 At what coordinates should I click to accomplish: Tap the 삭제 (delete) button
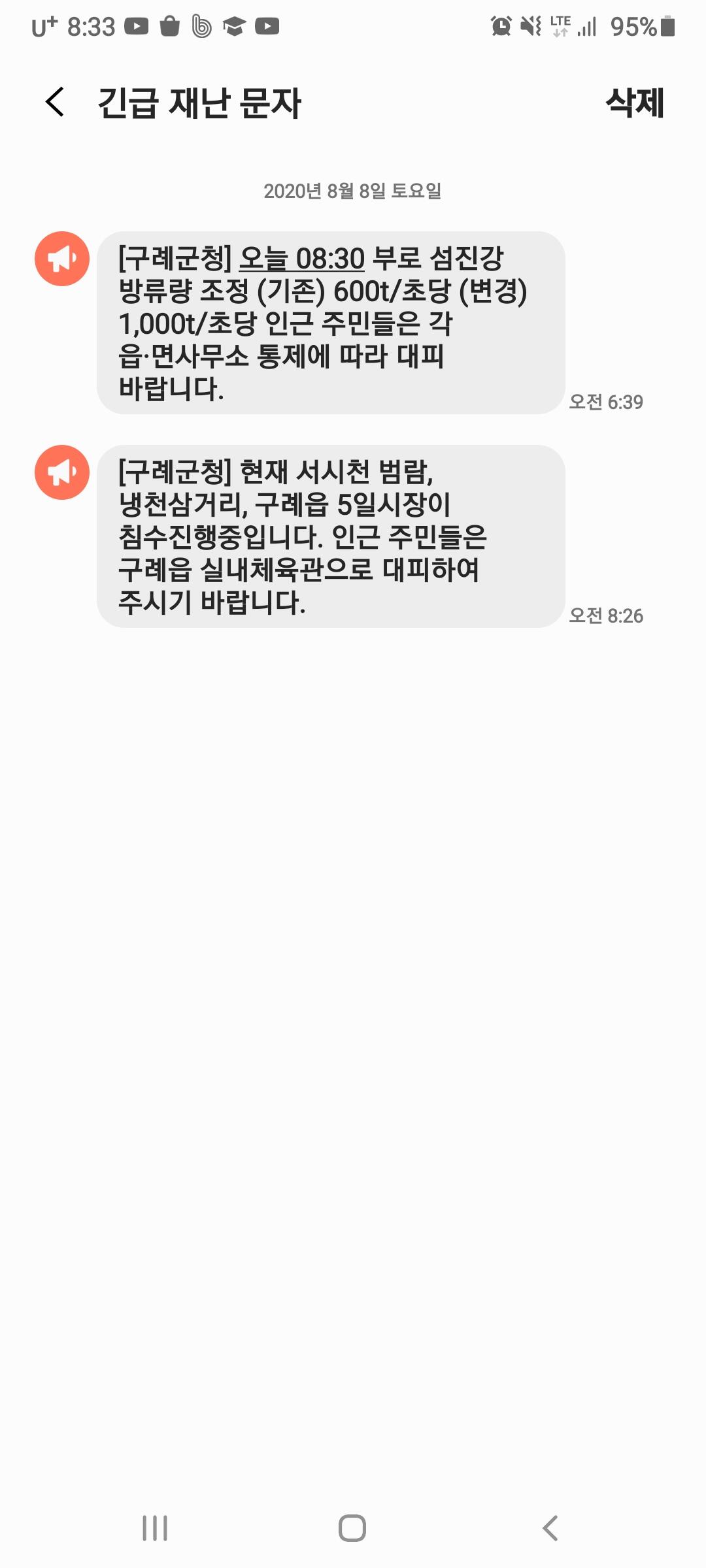[635, 103]
